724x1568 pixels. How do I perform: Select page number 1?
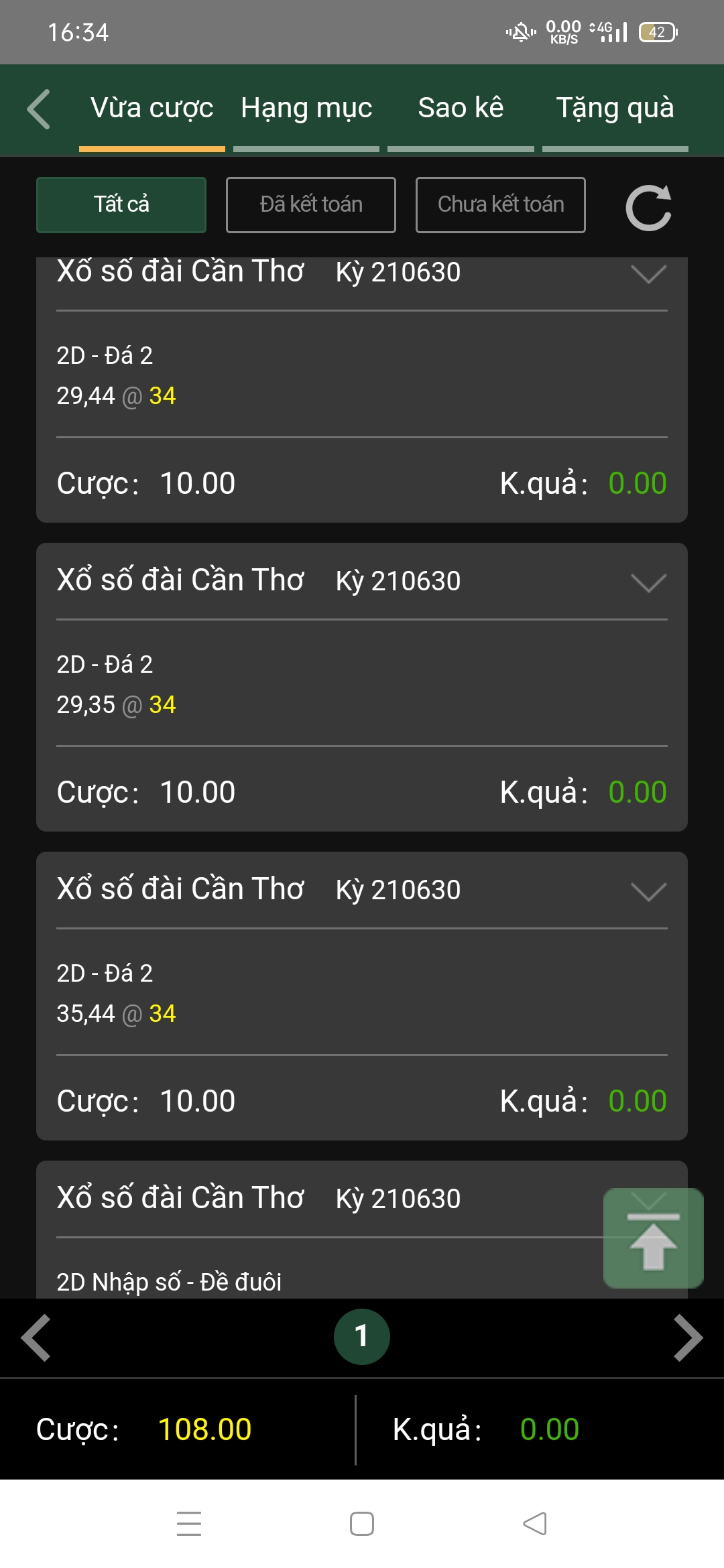(x=362, y=1337)
